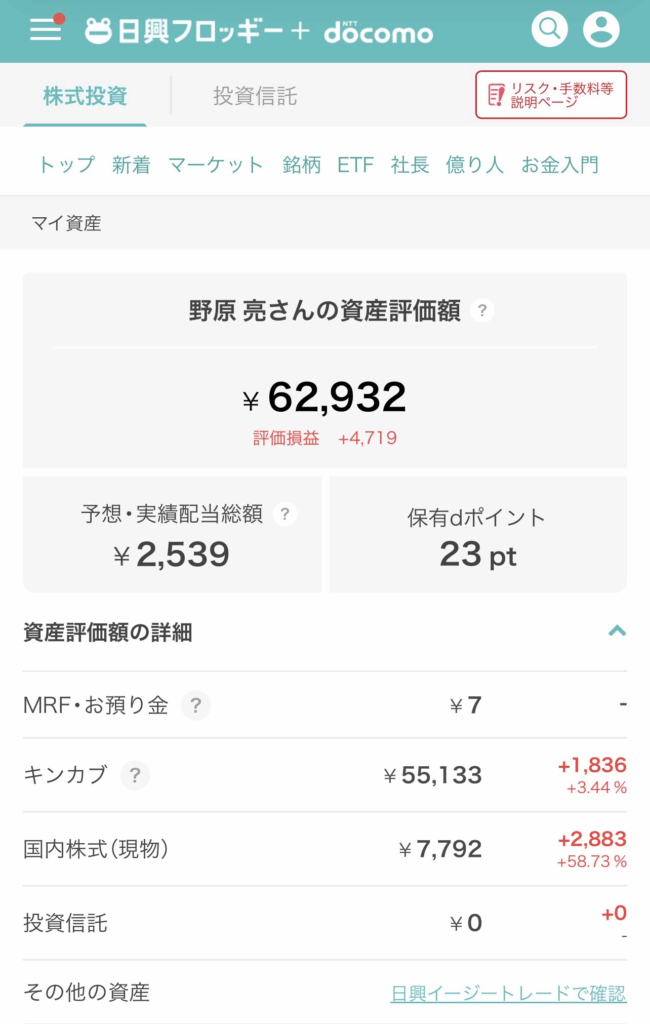Select the 銘柄 navigation item
This screenshot has height=1024, width=650.
pyautogui.click(x=301, y=165)
